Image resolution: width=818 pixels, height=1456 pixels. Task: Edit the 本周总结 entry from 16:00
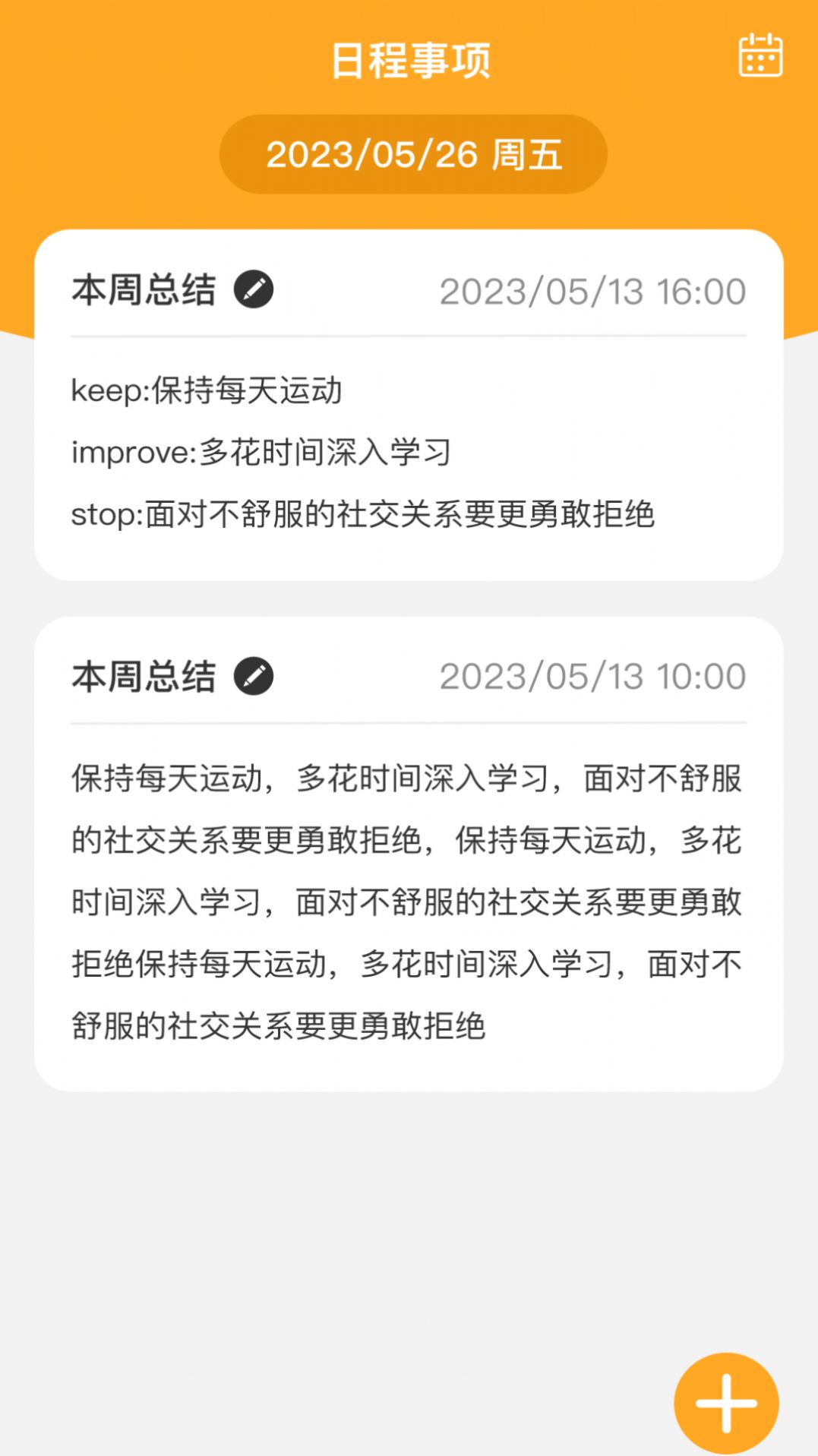pyautogui.click(x=254, y=289)
